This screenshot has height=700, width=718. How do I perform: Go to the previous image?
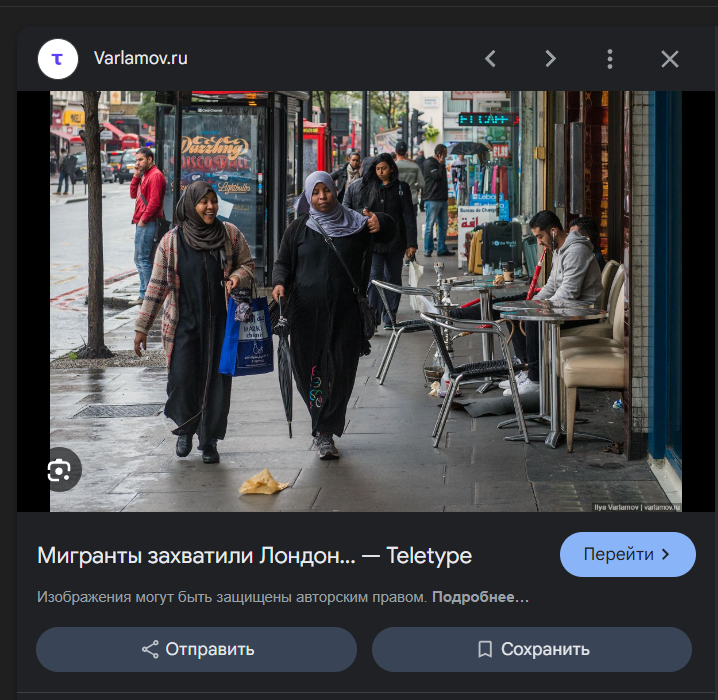point(490,59)
